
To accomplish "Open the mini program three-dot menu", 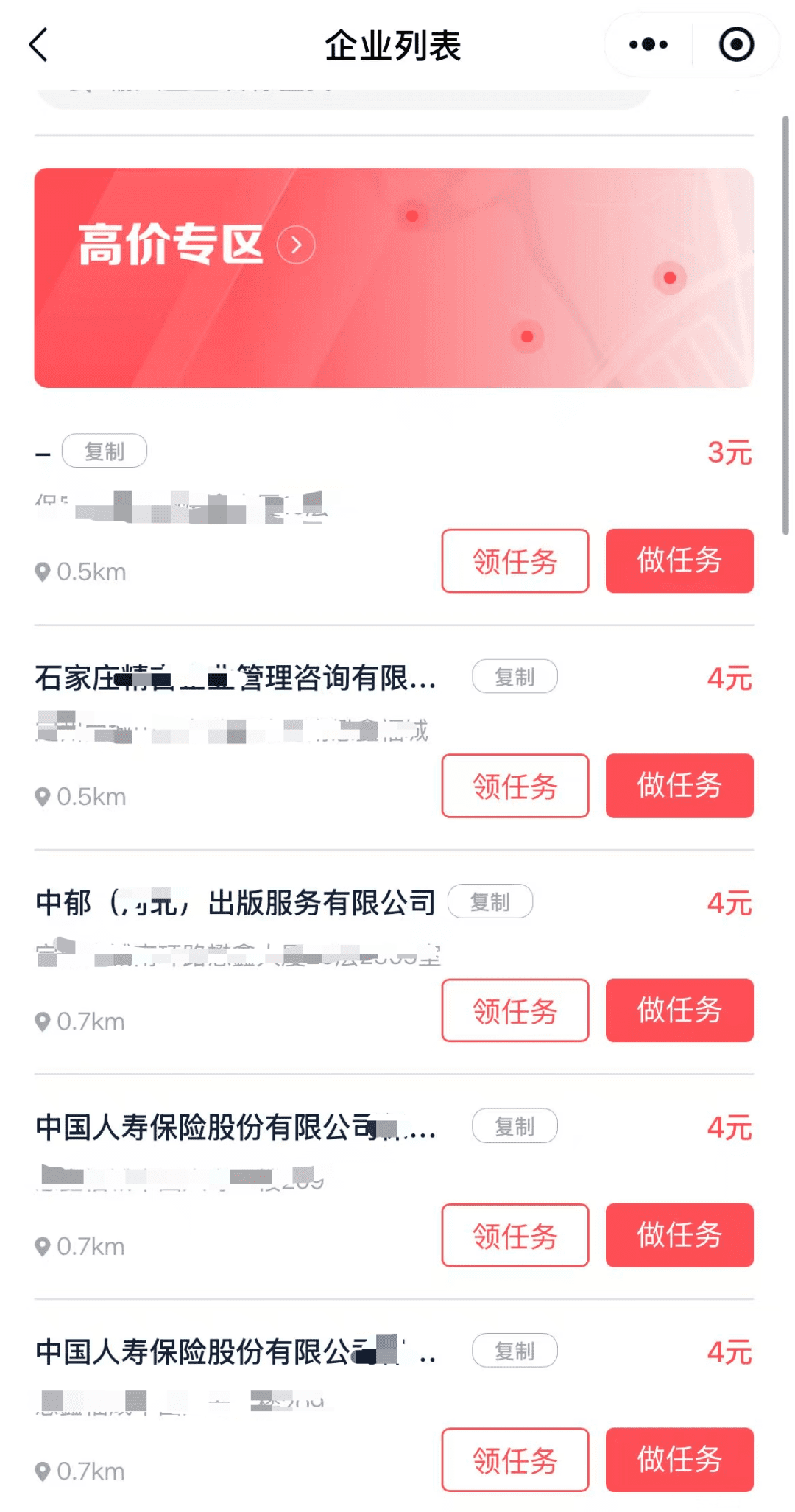I will coord(648,45).
